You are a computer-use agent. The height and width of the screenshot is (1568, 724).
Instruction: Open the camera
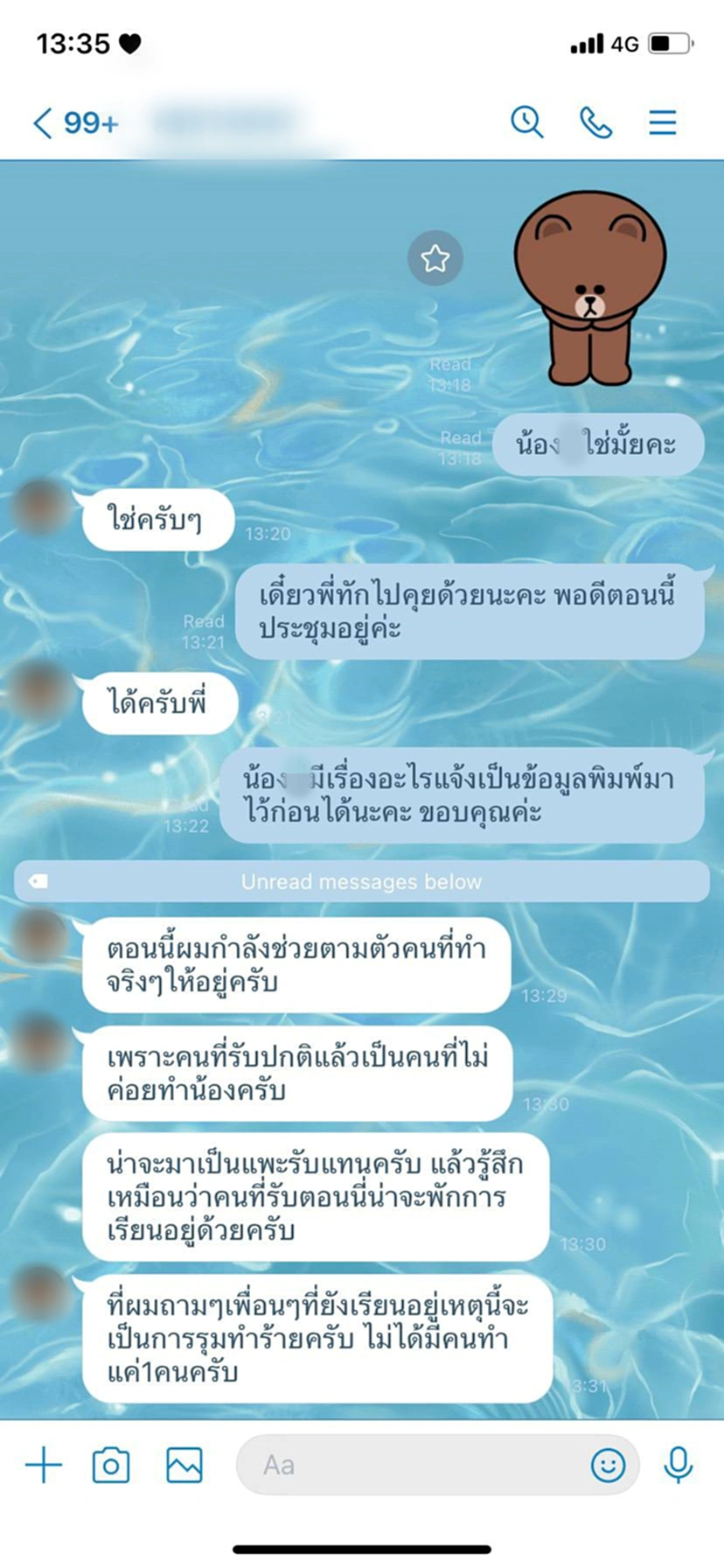click(111, 1464)
